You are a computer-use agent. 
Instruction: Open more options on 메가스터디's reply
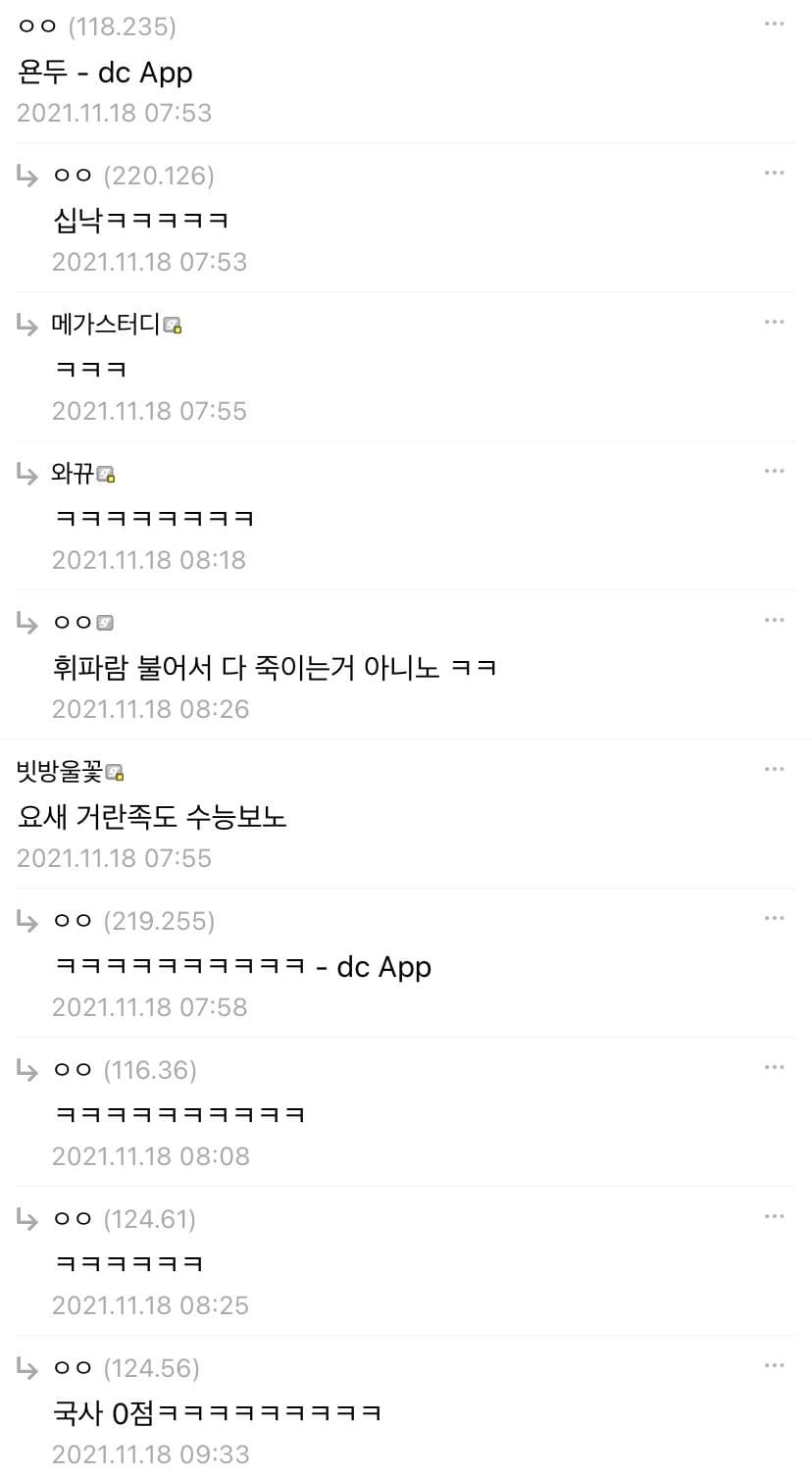tap(774, 323)
